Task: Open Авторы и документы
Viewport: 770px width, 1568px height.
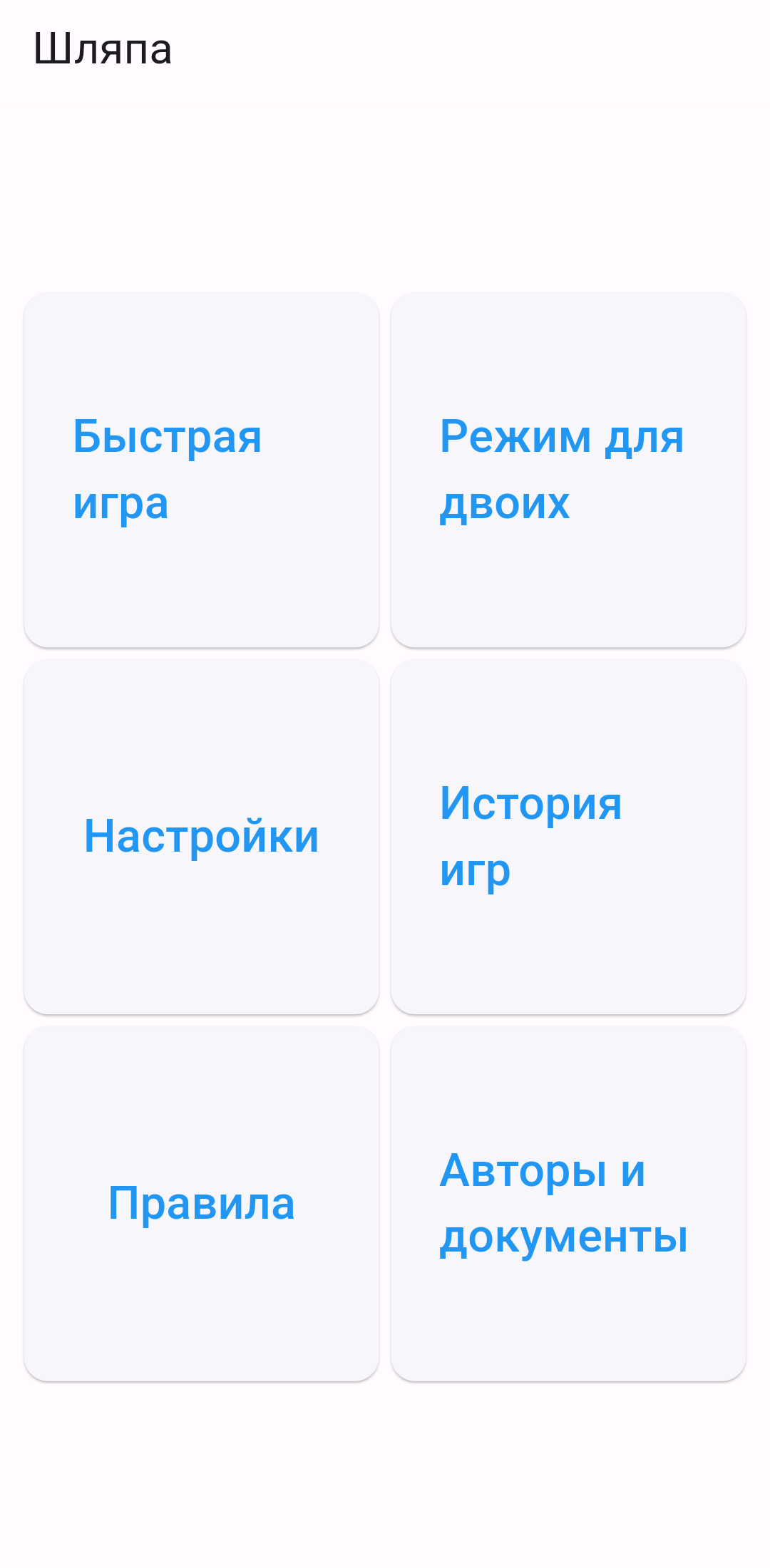Action: coord(568,1203)
